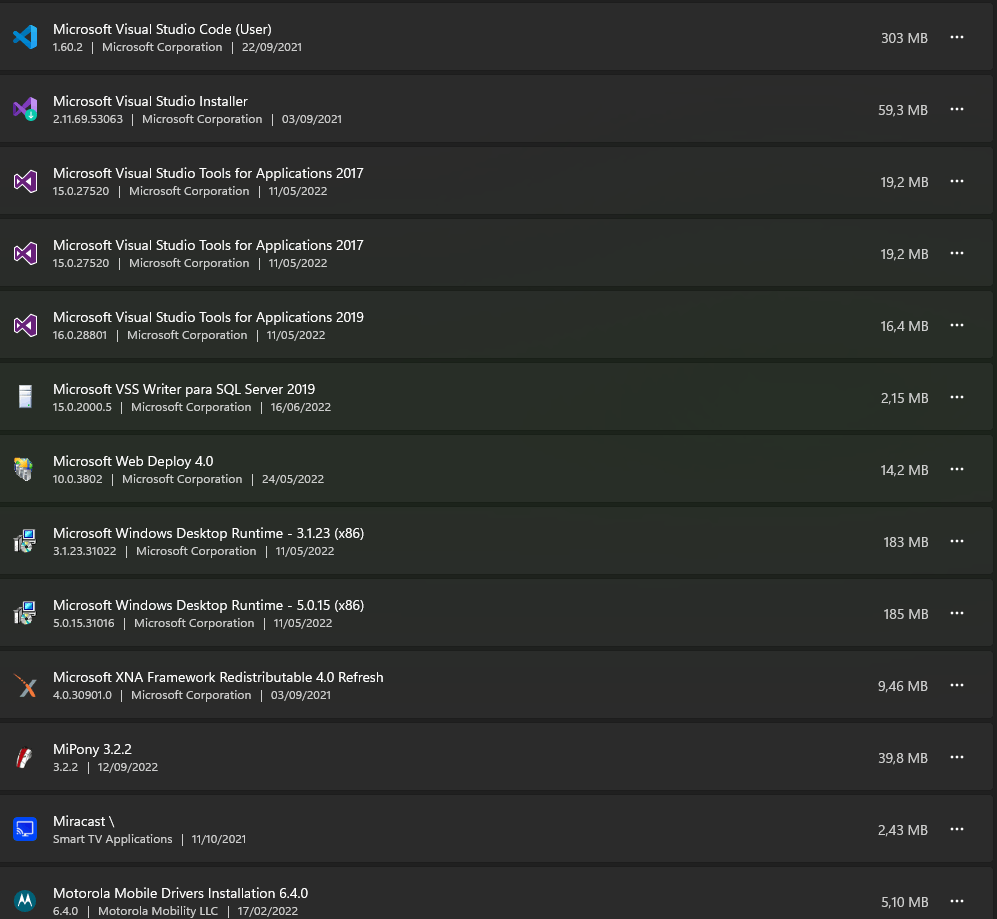997x919 pixels.
Task: Open more options for Microsoft XNA Framework Redistributable
Action: tap(957, 685)
